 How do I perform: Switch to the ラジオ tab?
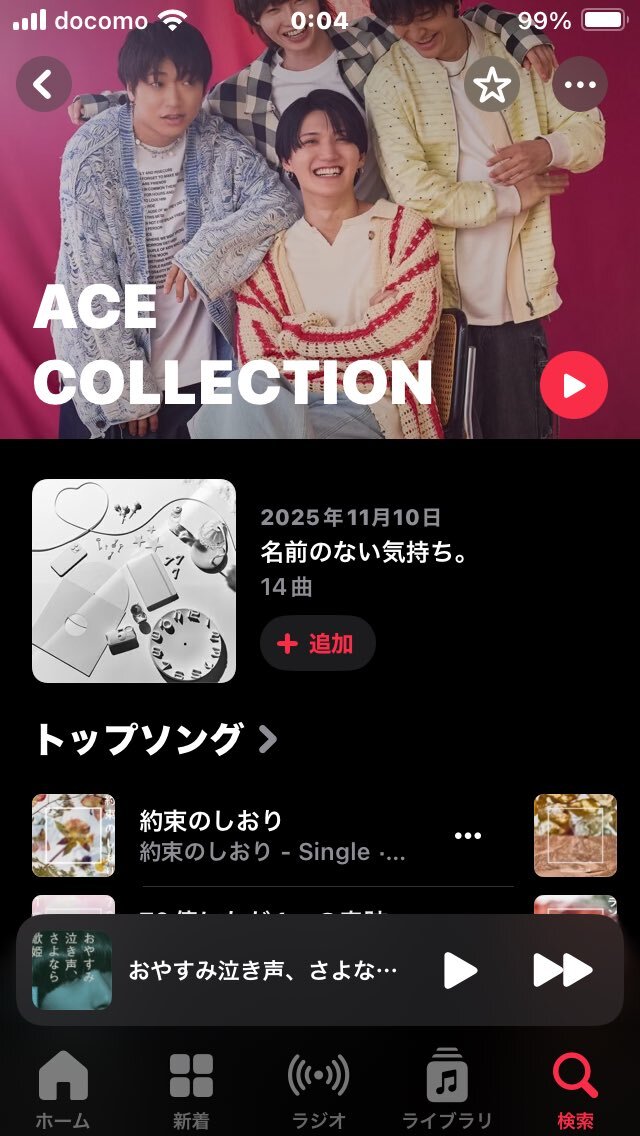[318, 1090]
